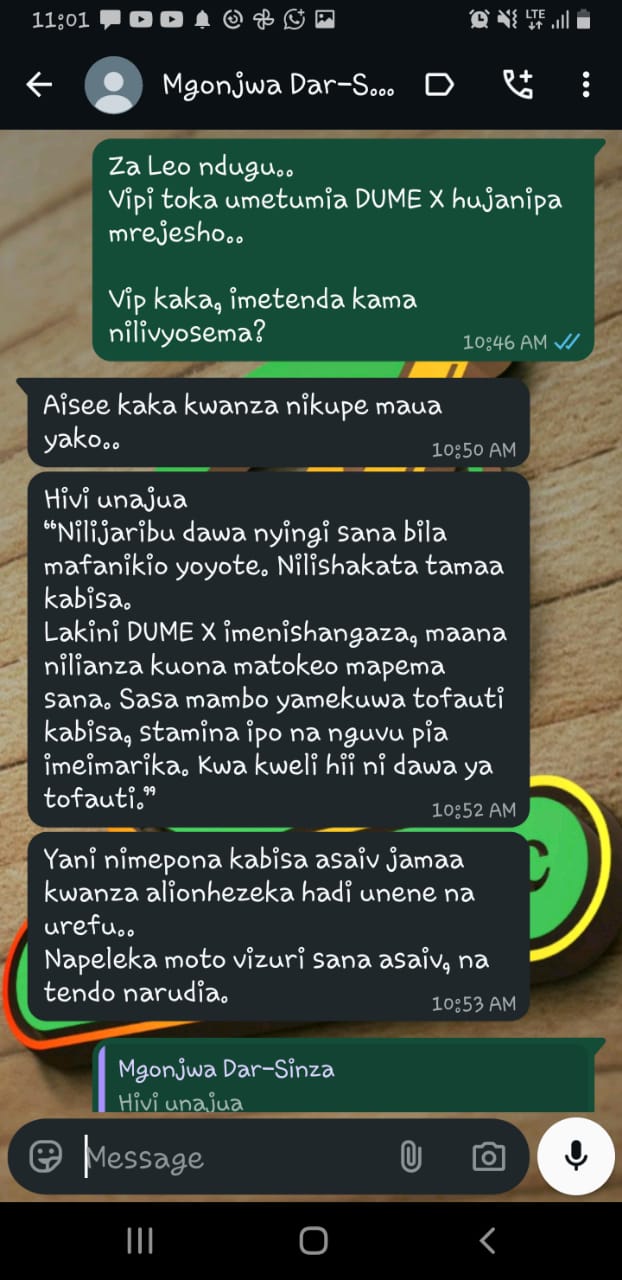Open the three-dot overflow menu

pos(586,86)
